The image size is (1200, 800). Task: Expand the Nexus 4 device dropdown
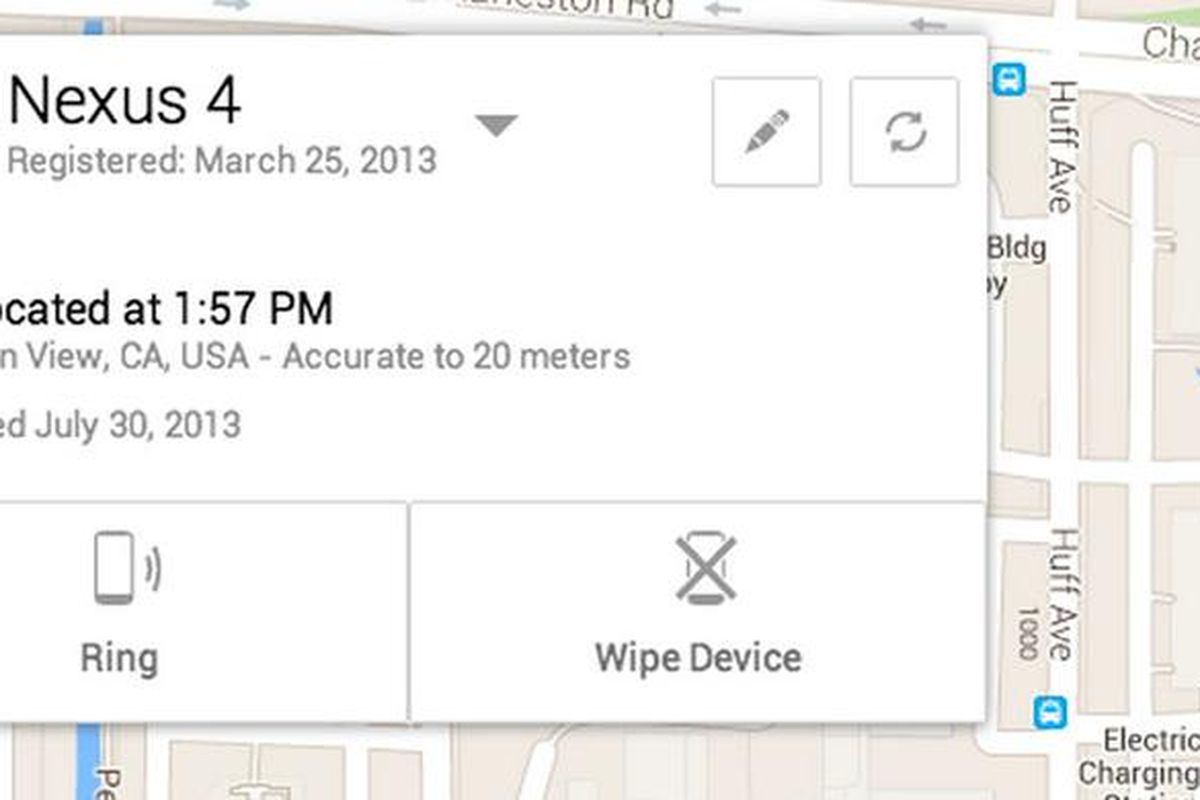(x=495, y=126)
